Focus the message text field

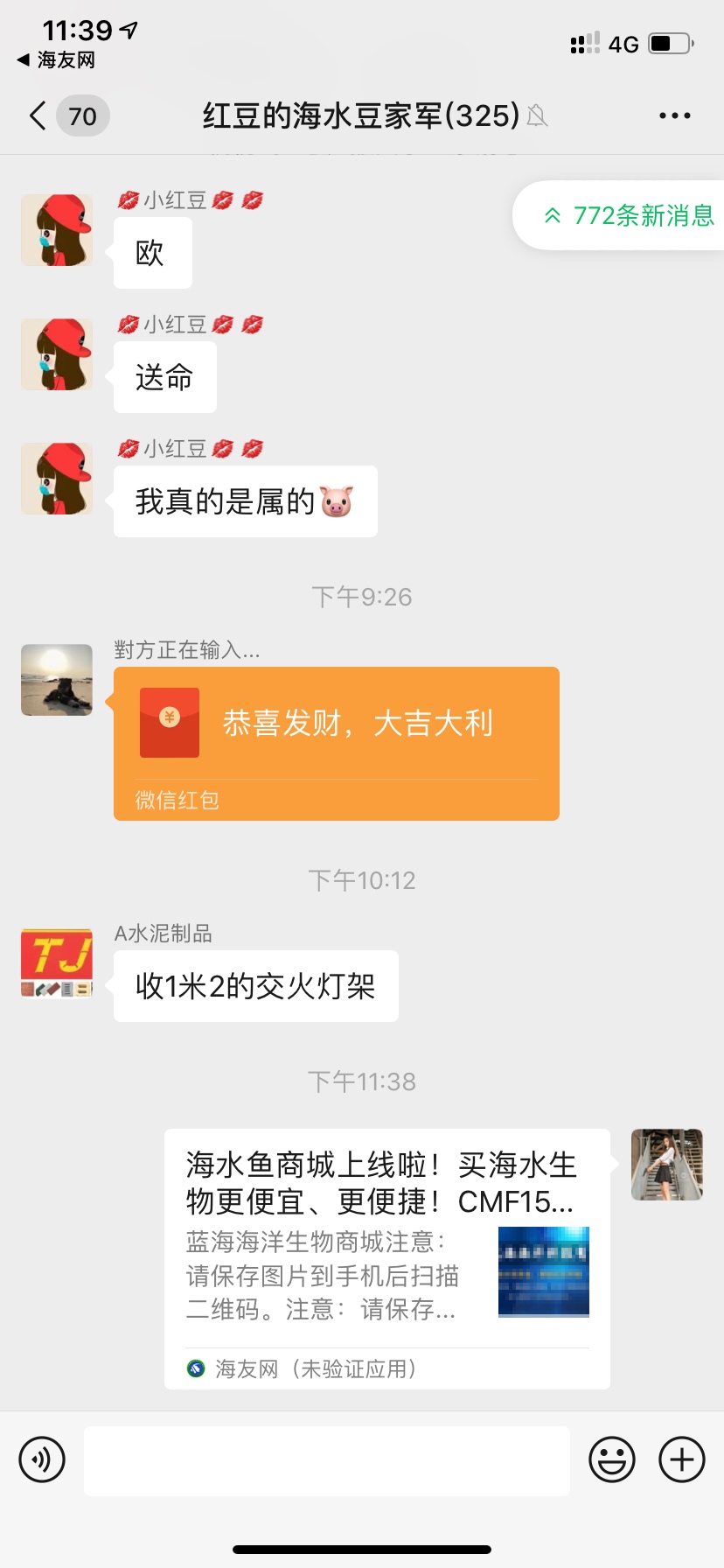pyautogui.click(x=327, y=1460)
